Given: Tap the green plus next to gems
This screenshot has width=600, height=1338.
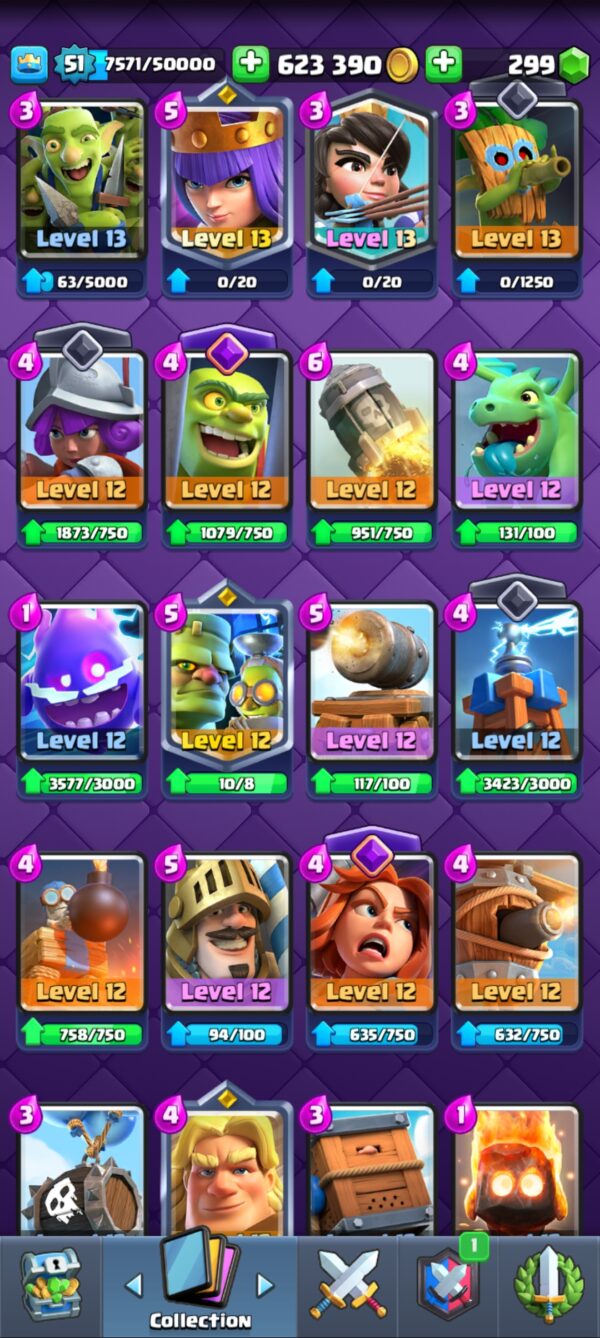Looking at the screenshot, I should click(444, 64).
